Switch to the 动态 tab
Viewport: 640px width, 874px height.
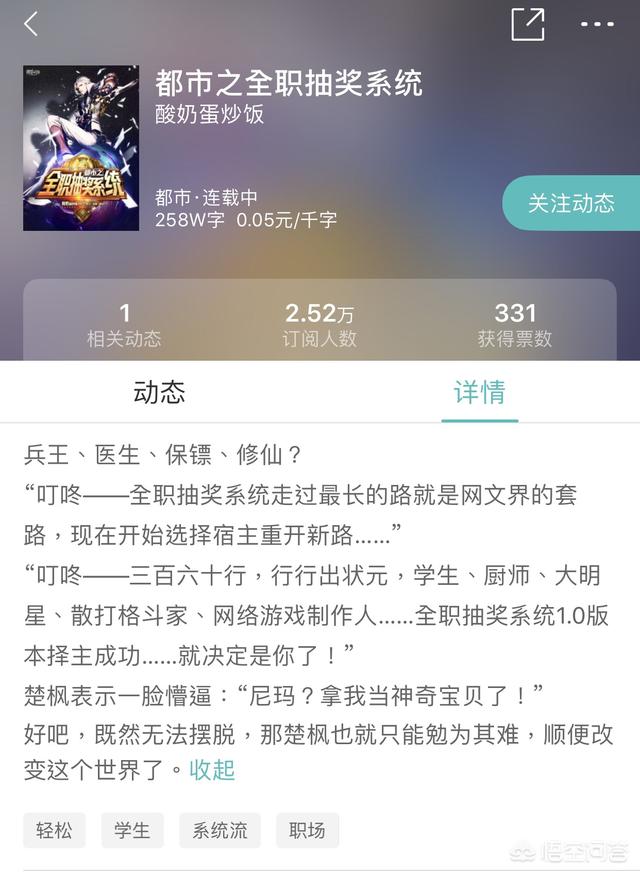tap(159, 392)
